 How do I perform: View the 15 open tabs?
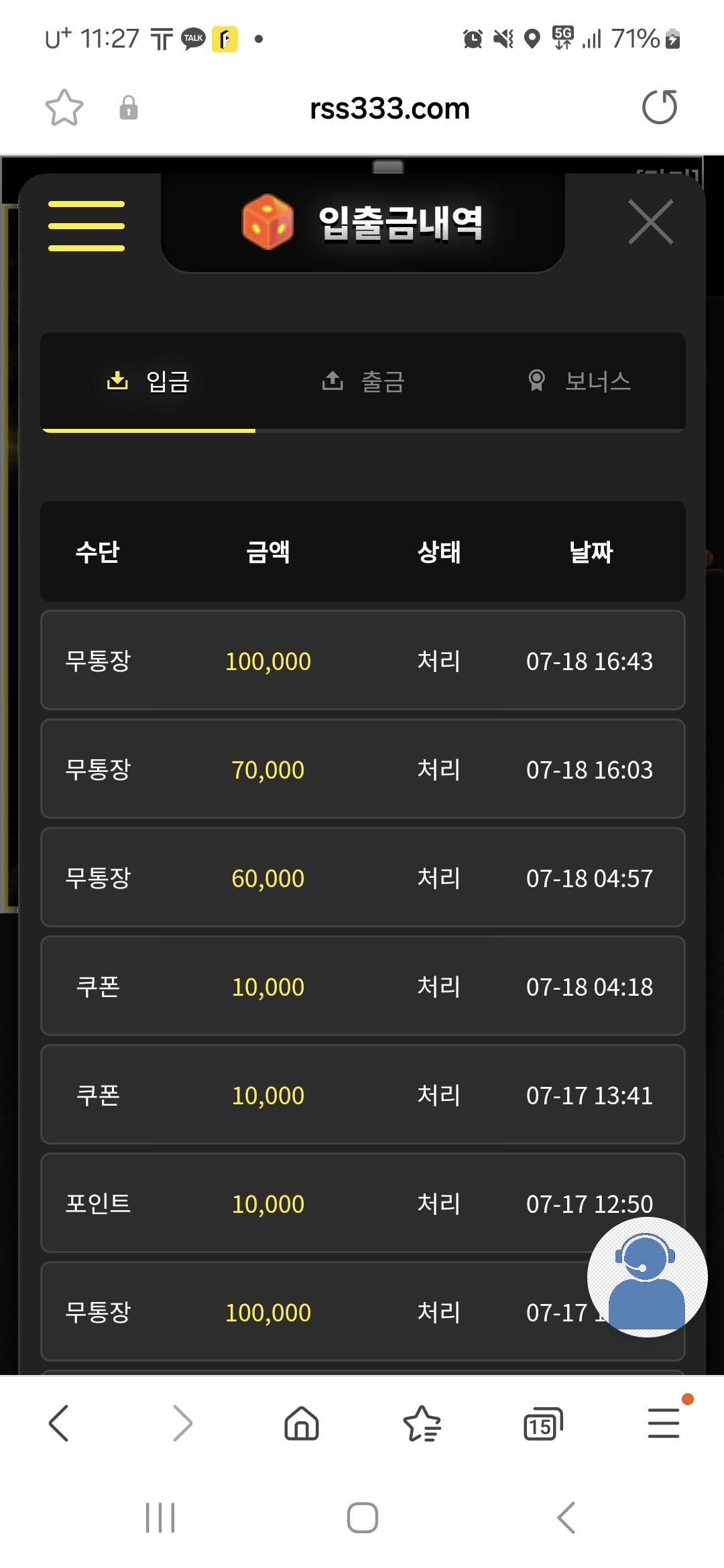(x=543, y=1423)
